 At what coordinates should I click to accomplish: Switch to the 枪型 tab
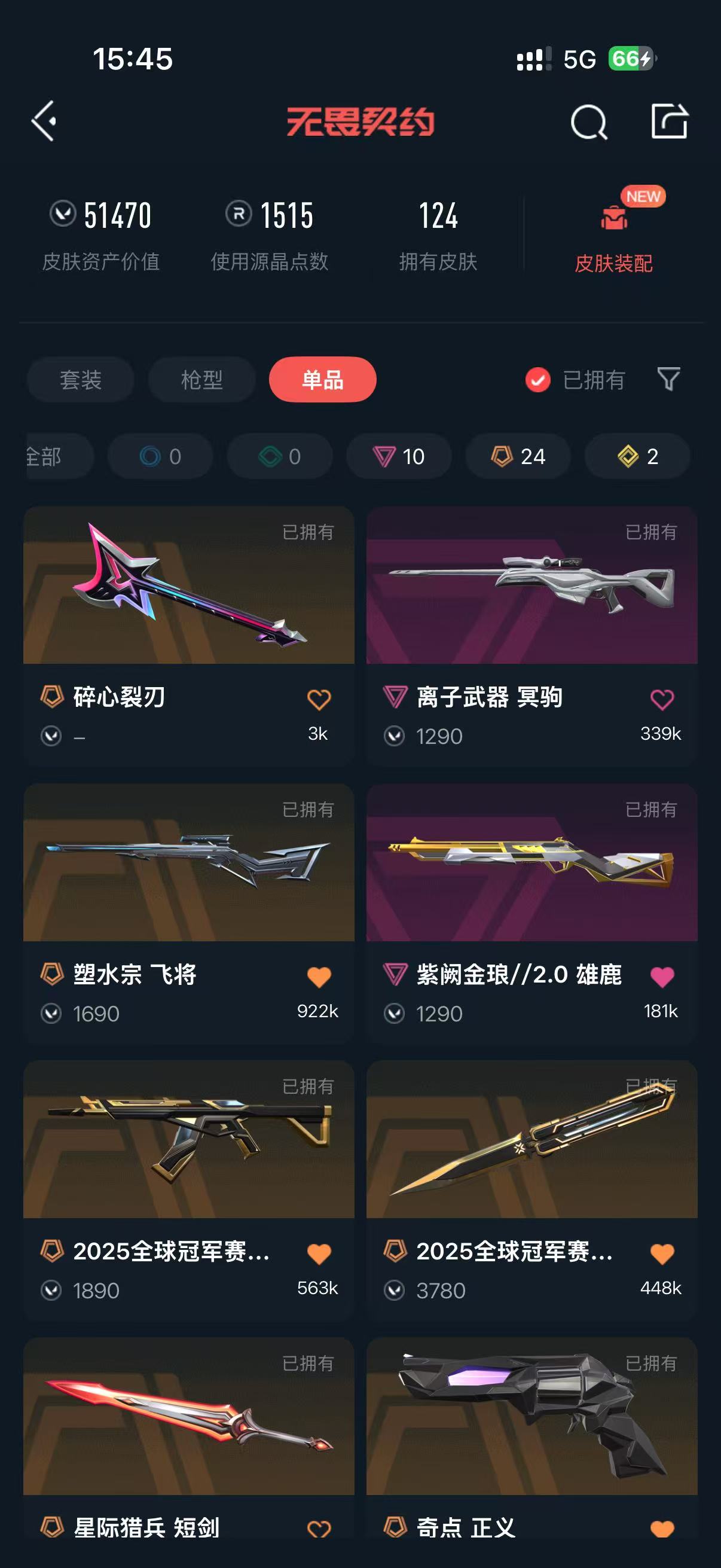click(202, 380)
